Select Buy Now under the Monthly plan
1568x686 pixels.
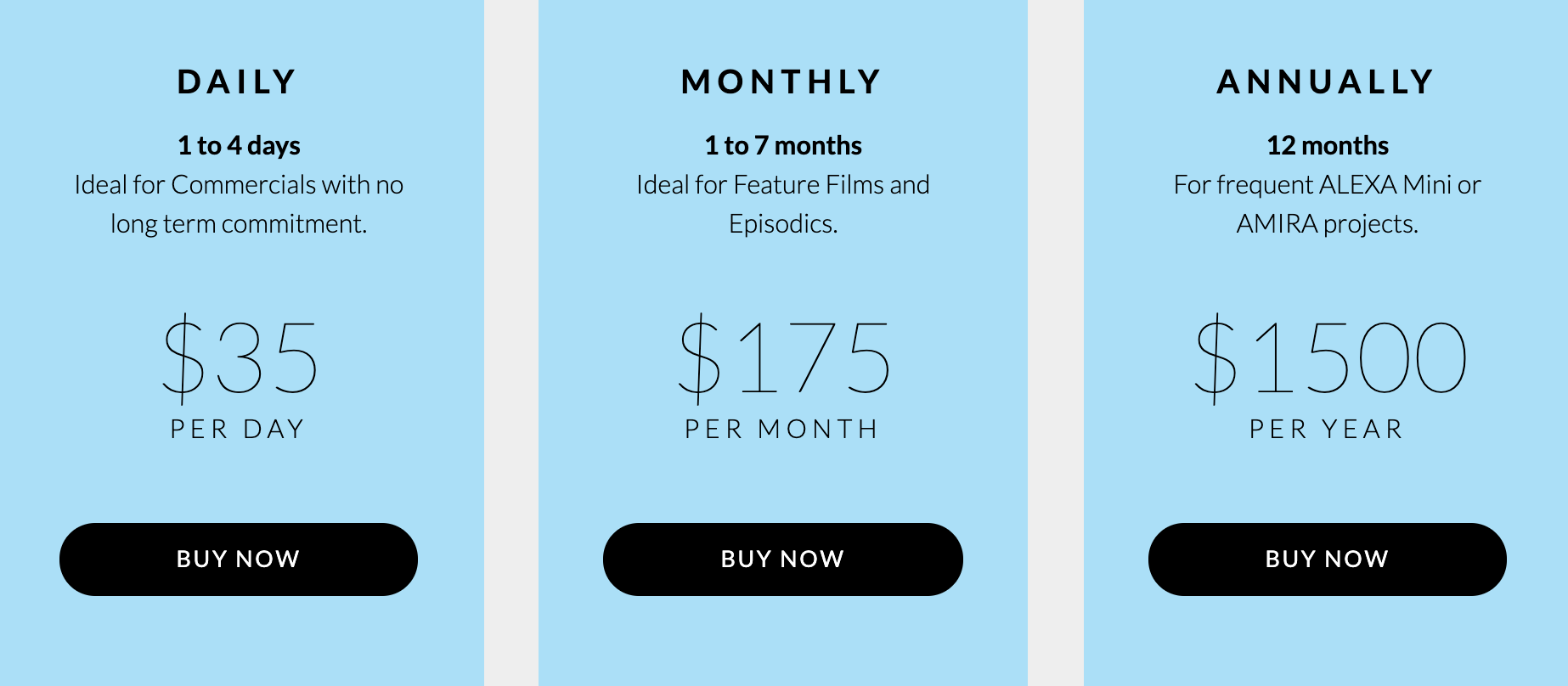coord(782,559)
